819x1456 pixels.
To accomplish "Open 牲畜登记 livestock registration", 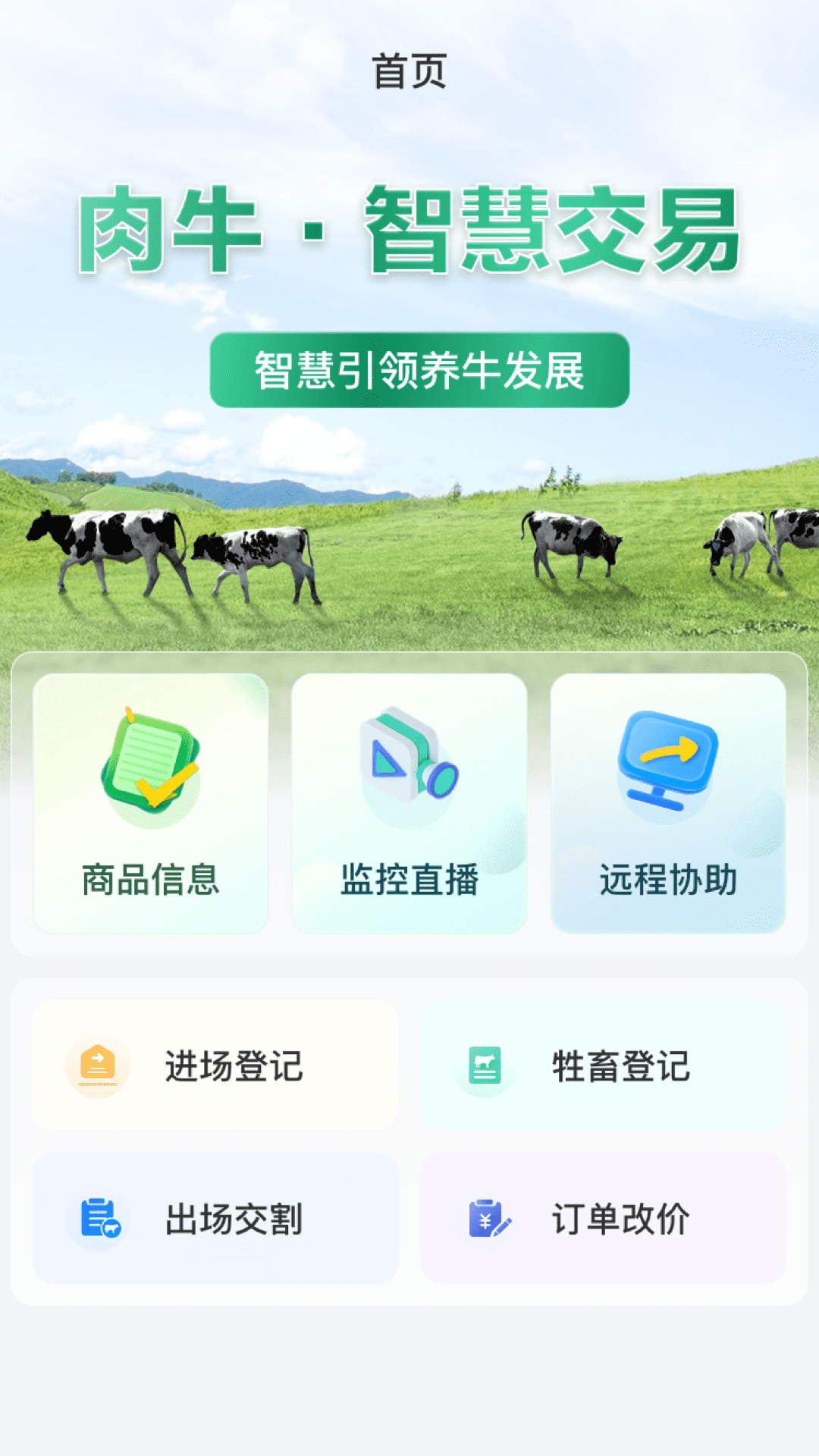I will (x=604, y=1065).
